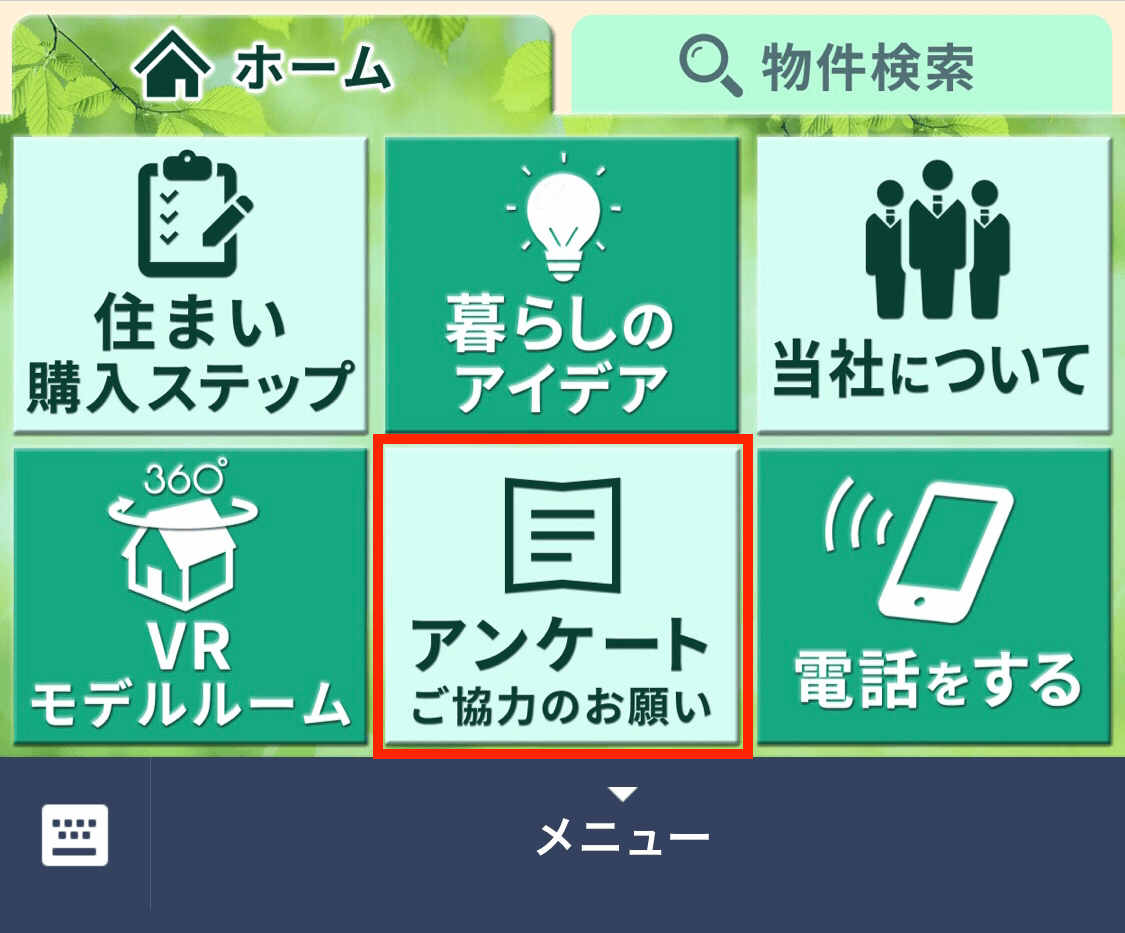Open アンケート ご協力のお願い tile
The width and height of the screenshot is (1125, 933).
[561, 598]
